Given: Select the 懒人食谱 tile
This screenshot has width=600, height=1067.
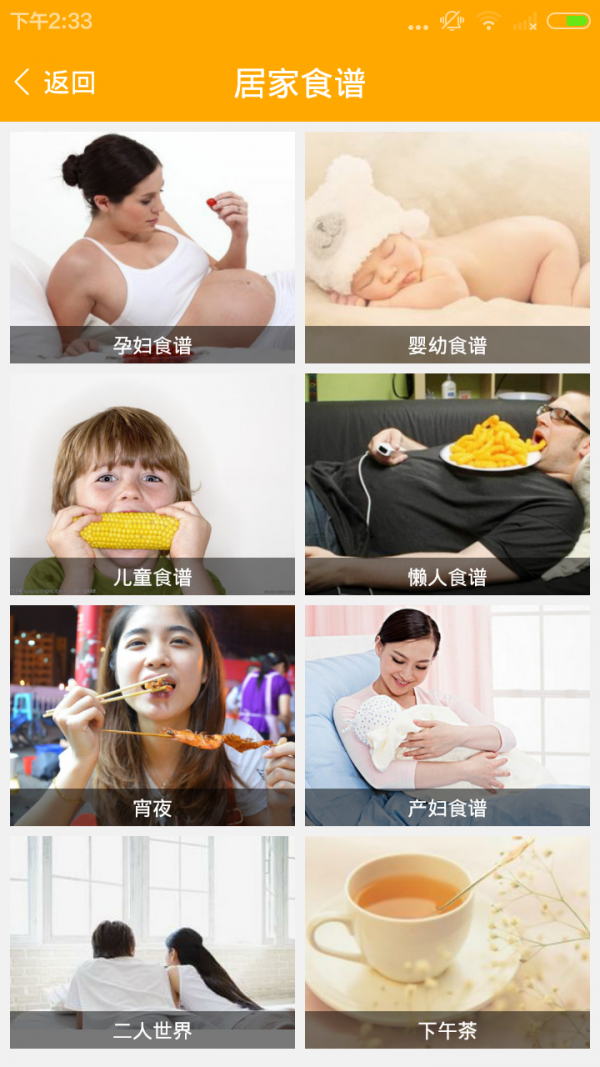Looking at the screenshot, I should 447,484.
